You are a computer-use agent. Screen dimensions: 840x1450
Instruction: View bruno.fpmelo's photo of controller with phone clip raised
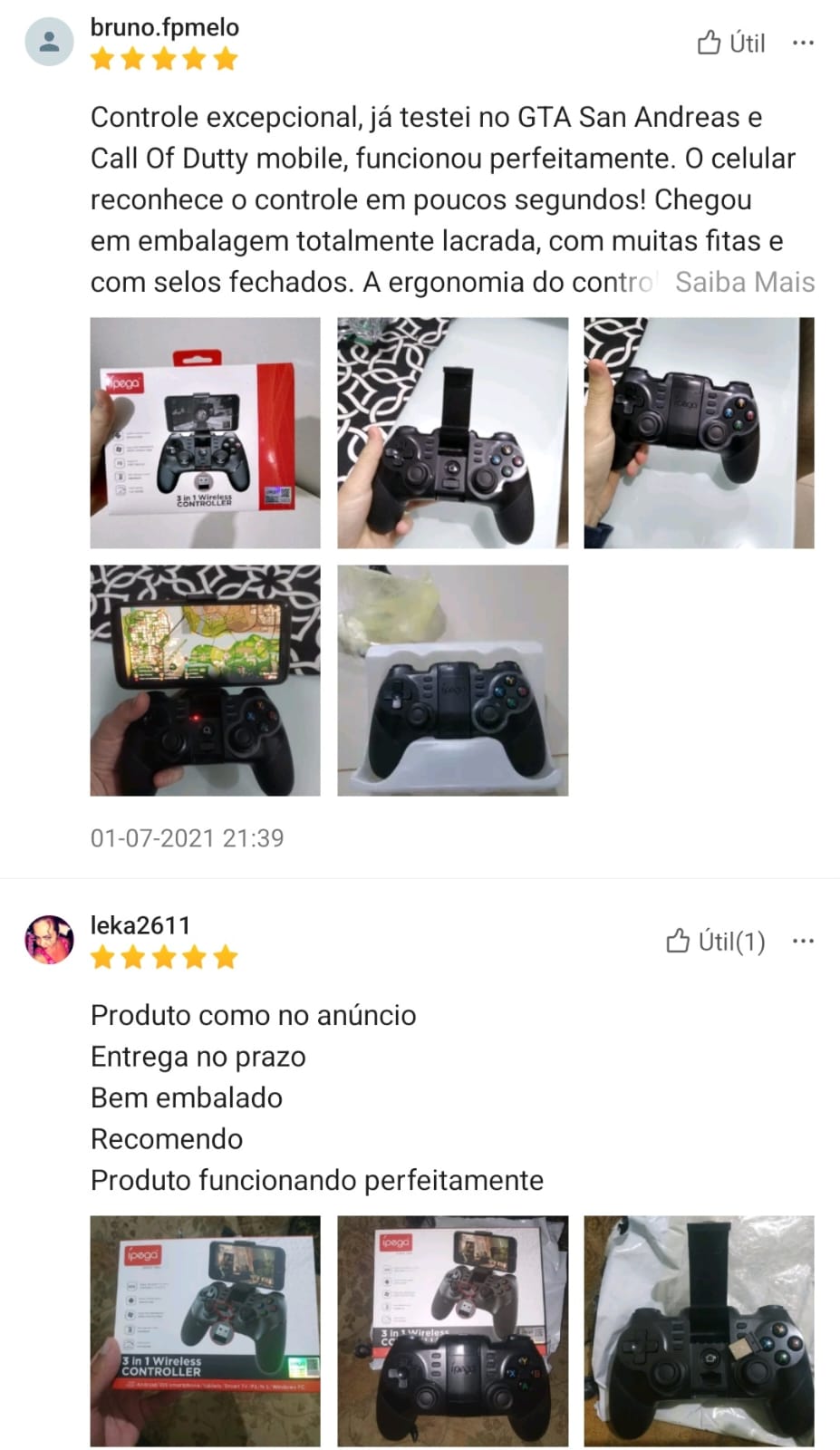(x=452, y=432)
